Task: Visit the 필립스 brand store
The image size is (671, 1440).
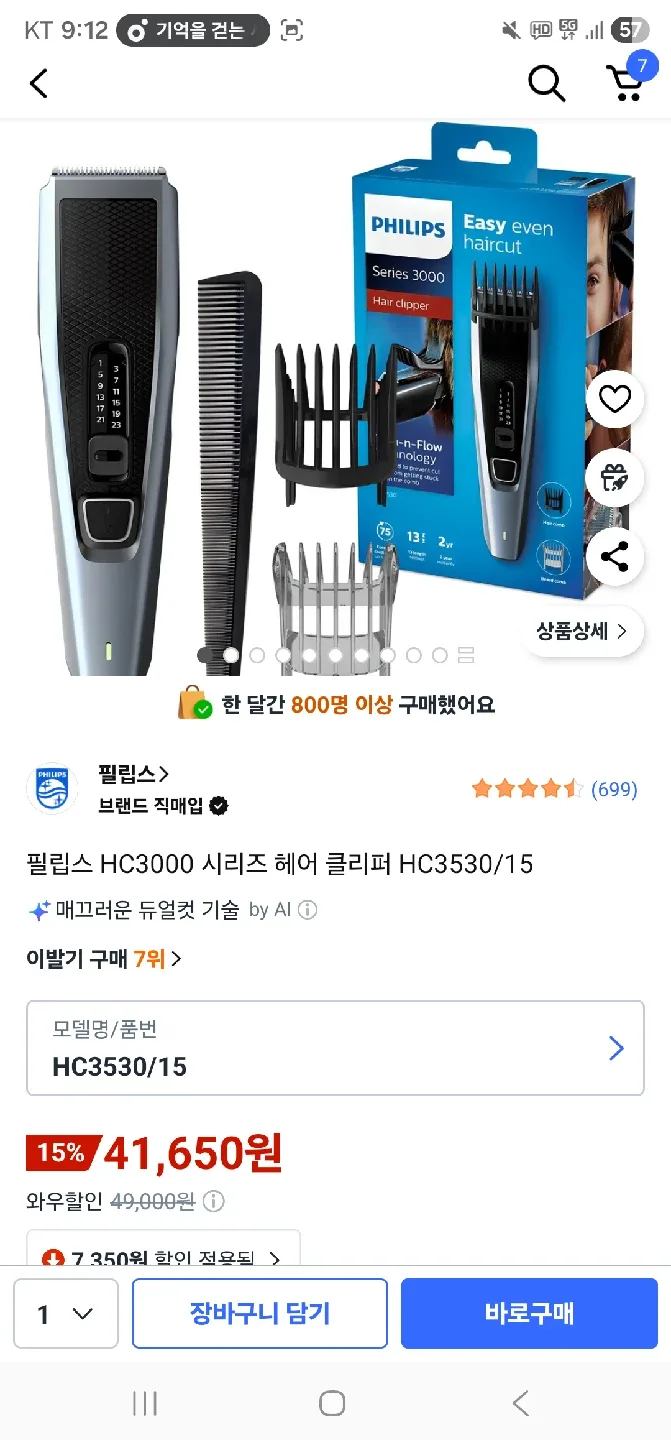Action: [133, 774]
